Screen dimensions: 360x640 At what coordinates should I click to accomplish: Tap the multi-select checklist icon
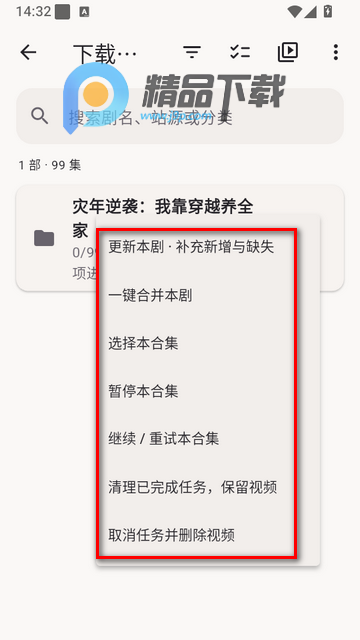240,52
